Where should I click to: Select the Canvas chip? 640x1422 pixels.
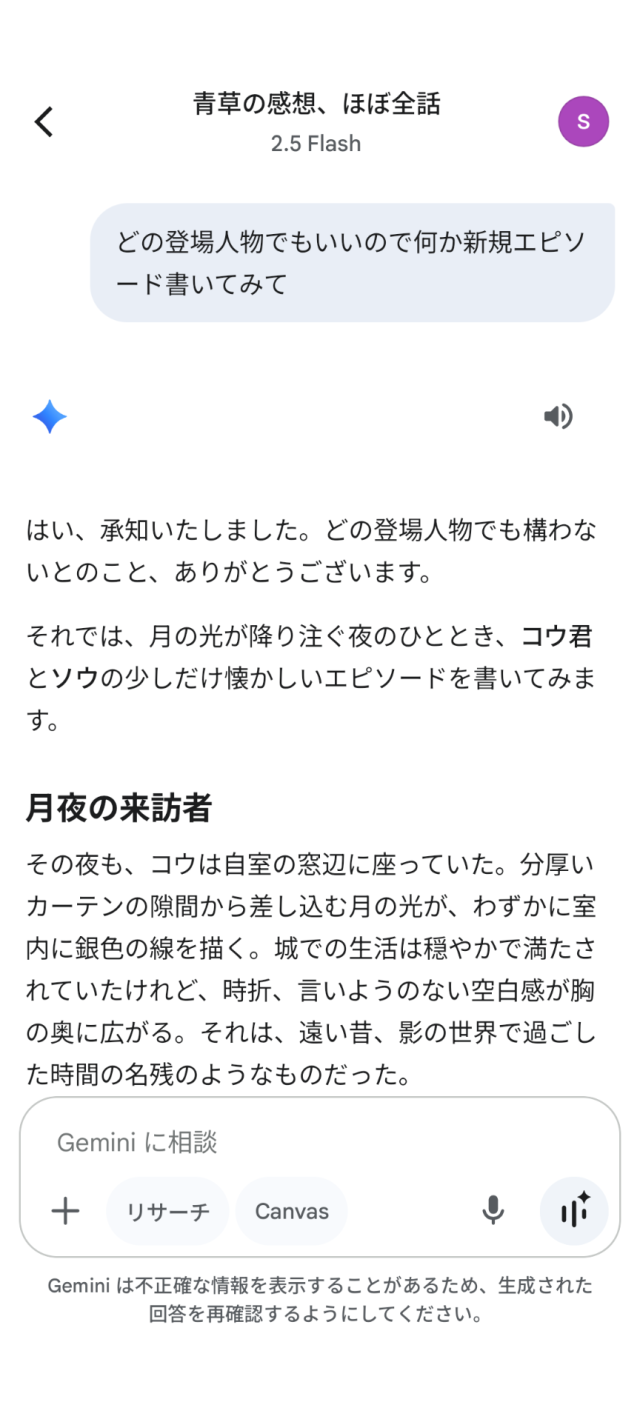[x=291, y=1211]
